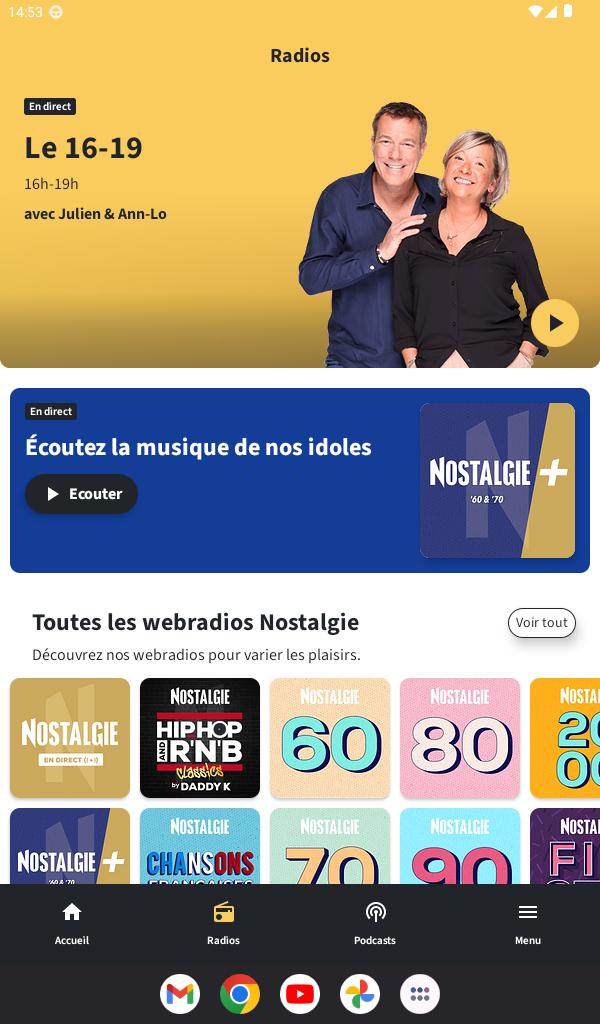Screen dimensions: 600x1024
Task: Go to the Accueil tab
Action: click(x=72, y=923)
